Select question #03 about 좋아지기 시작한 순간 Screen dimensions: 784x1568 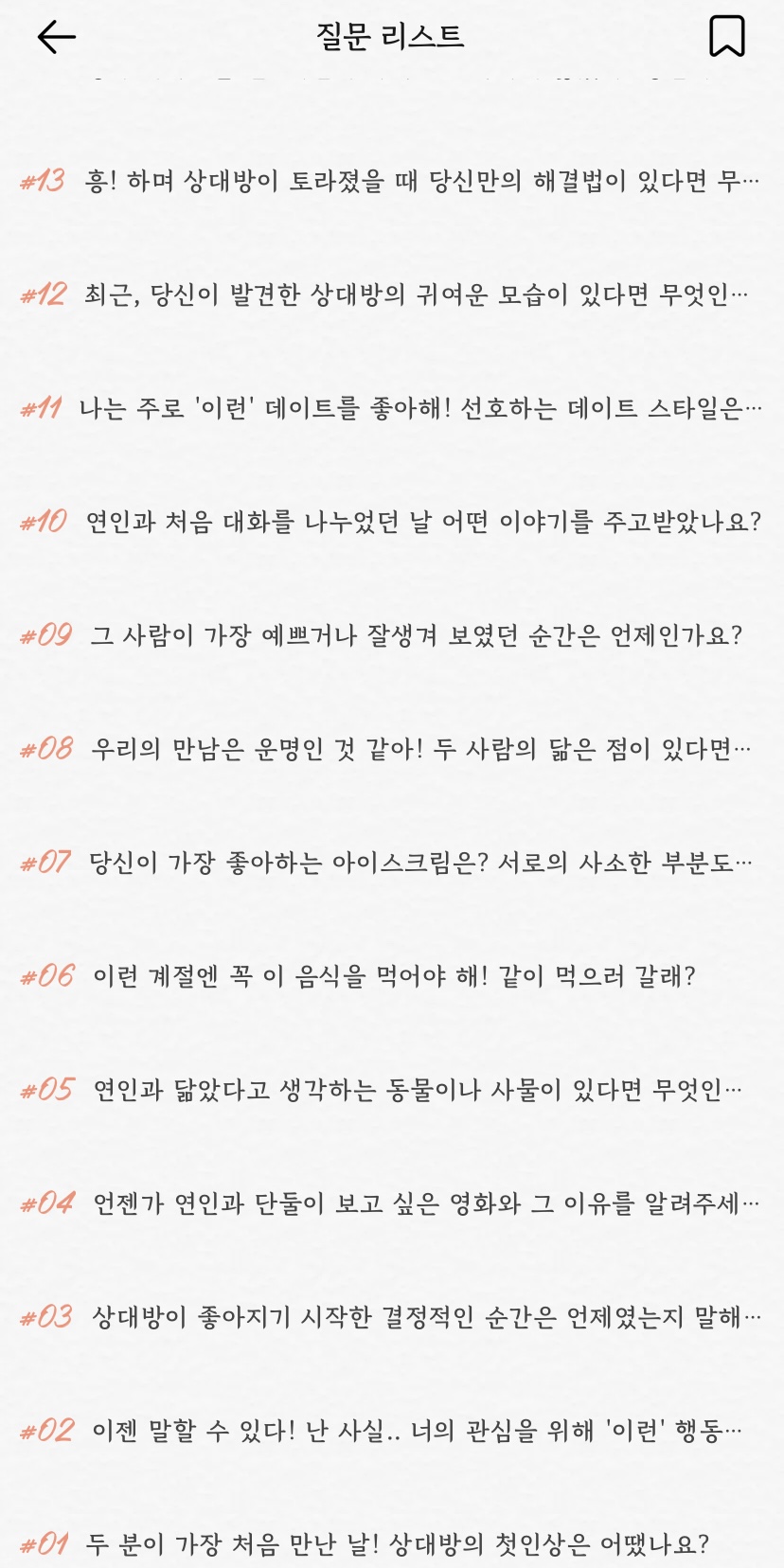(392, 1317)
